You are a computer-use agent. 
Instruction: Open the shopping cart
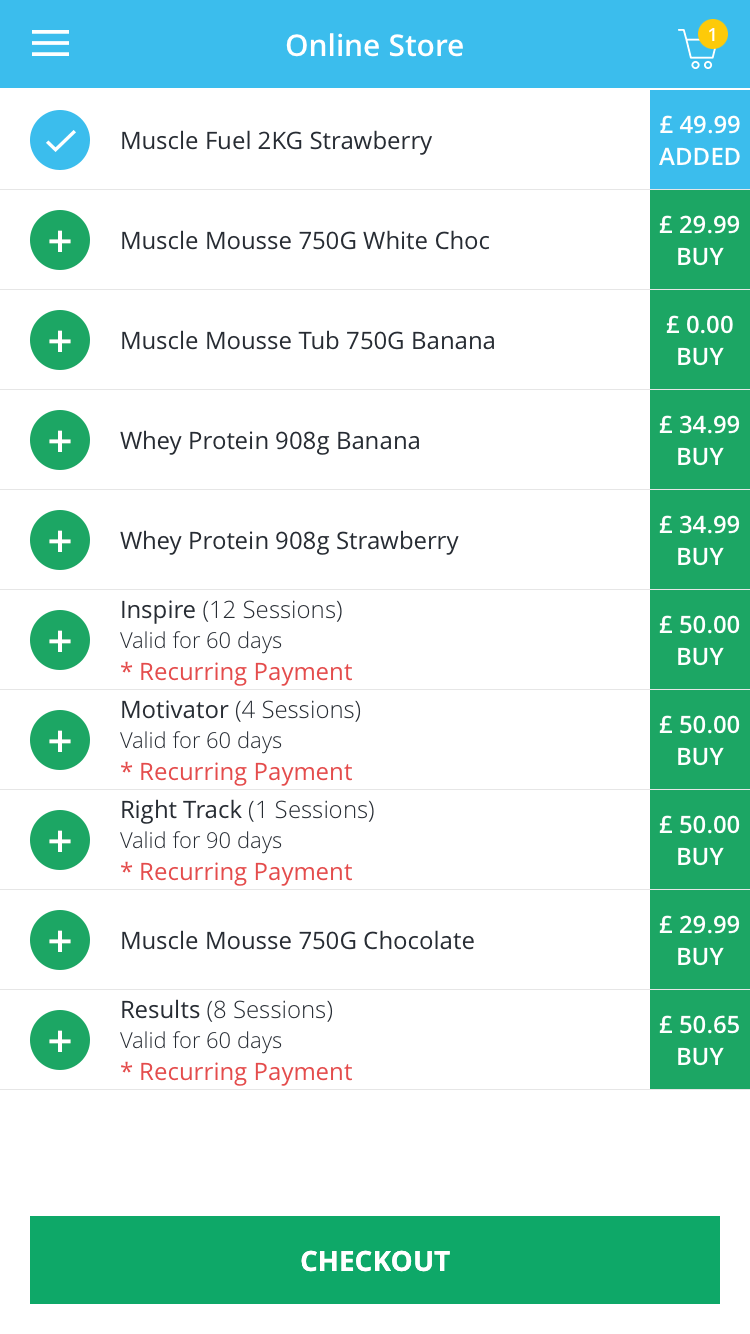pyautogui.click(x=702, y=45)
